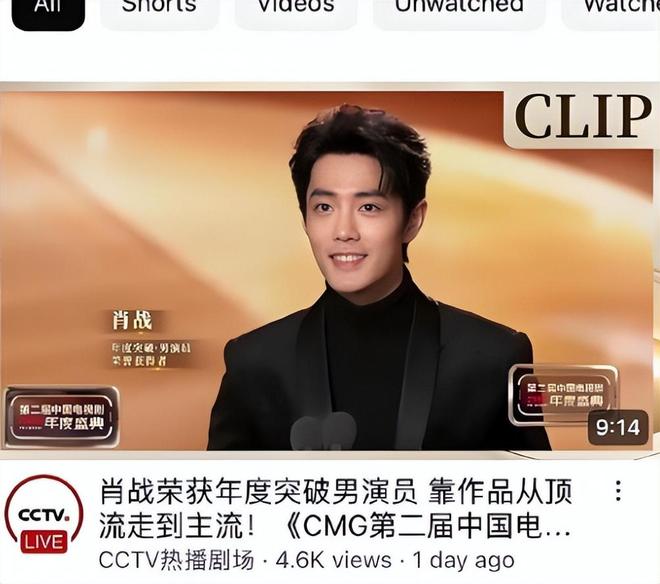This screenshot has width=660, height=584.
Task: Switch to the Videos filter chip
Action: tap(295, 10)
